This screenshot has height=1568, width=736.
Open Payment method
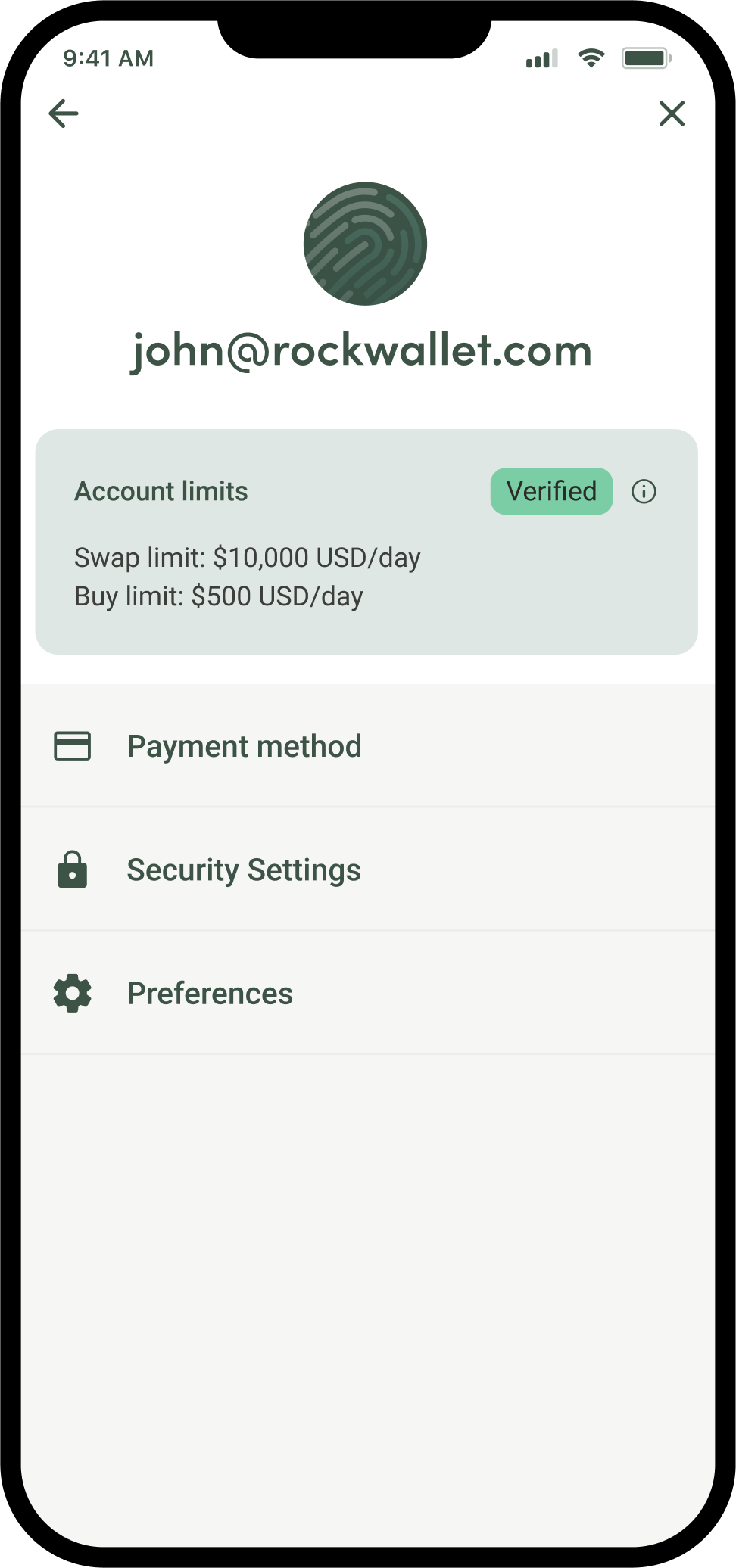pyautogui.click(x=244, y=746)
